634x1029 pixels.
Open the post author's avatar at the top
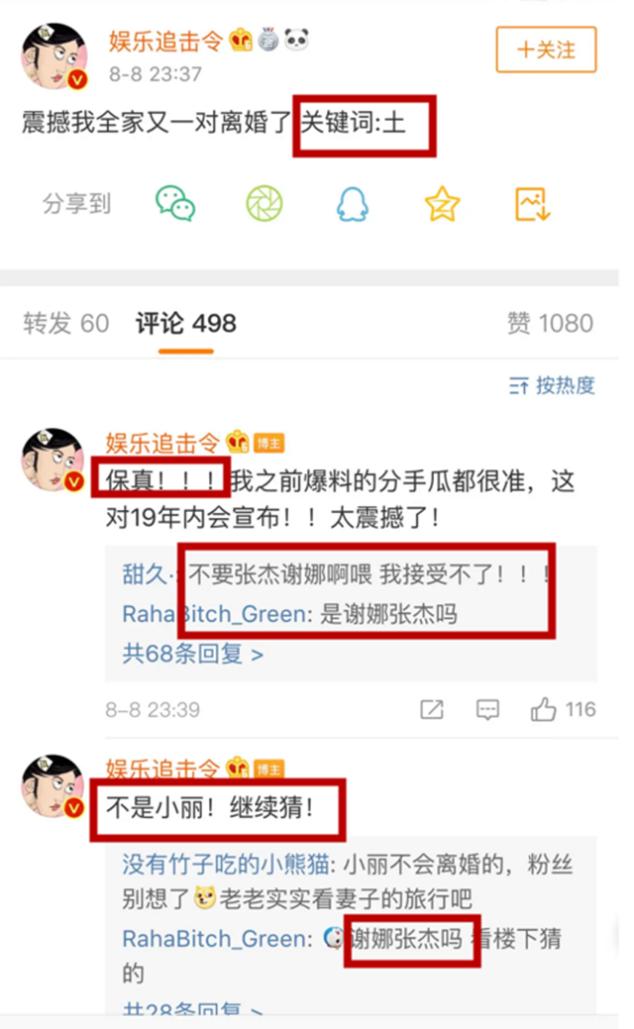pyautogui.click(x=54, y=57)
